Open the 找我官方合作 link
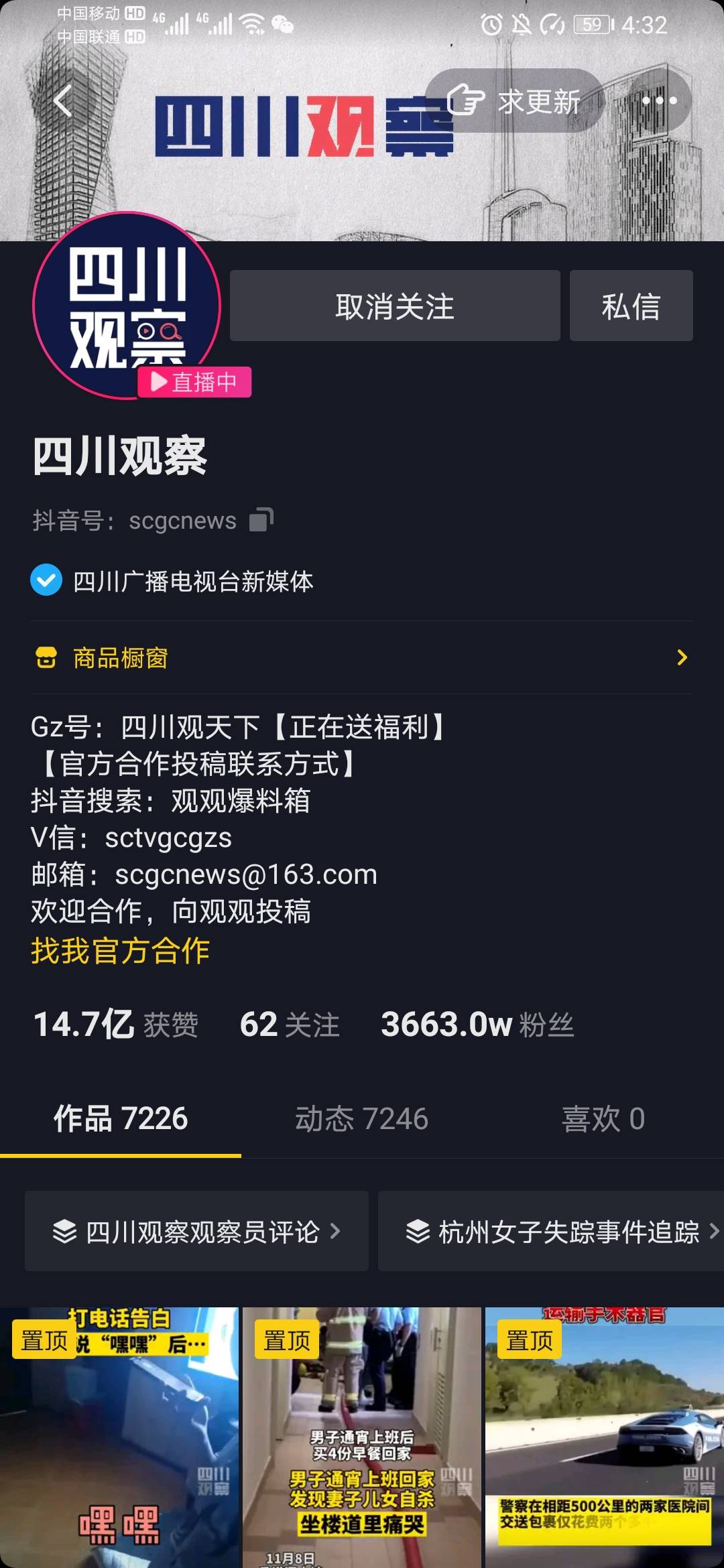Screen dimensions: 724x1568 [x=121, y=951]
